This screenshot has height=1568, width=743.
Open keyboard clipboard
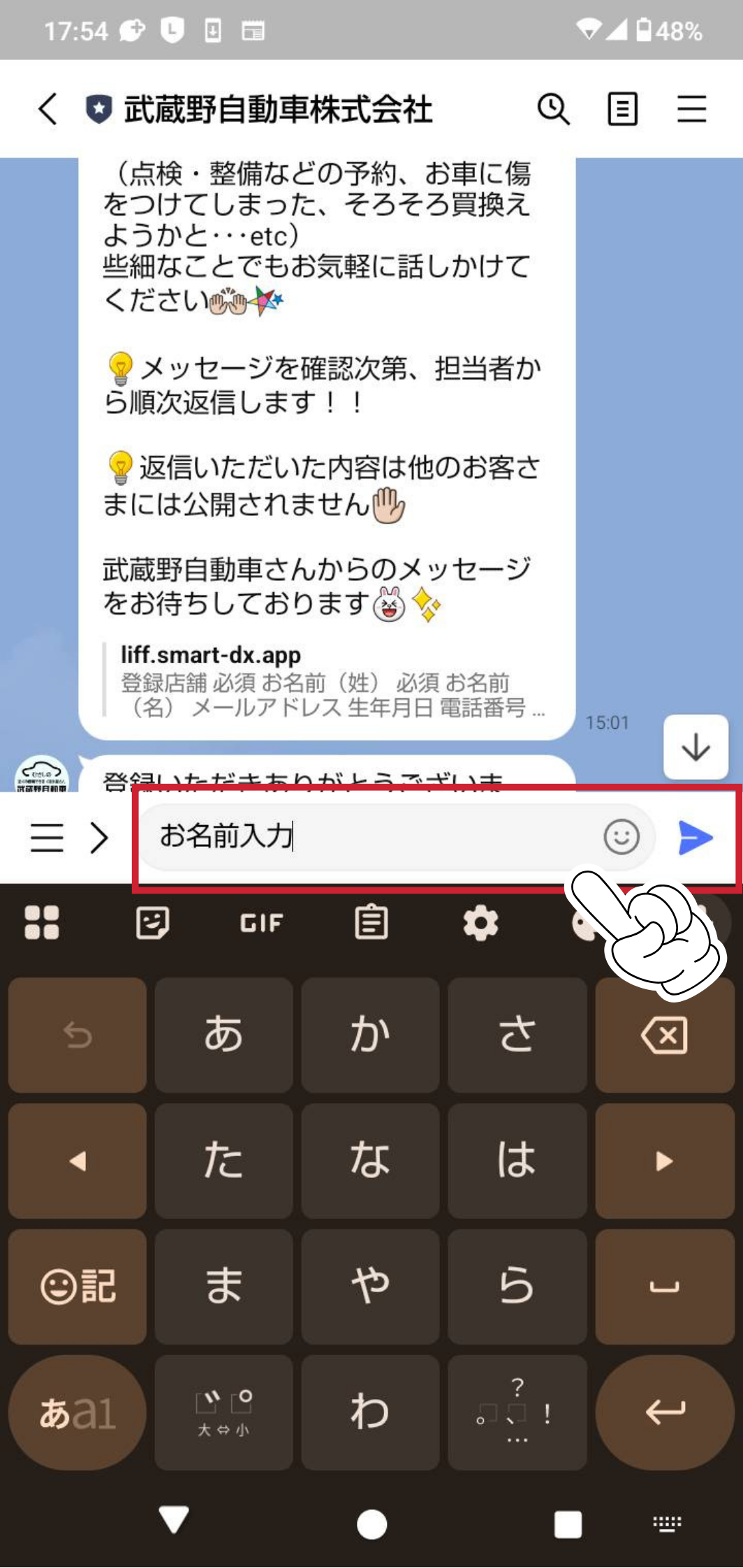371,923
